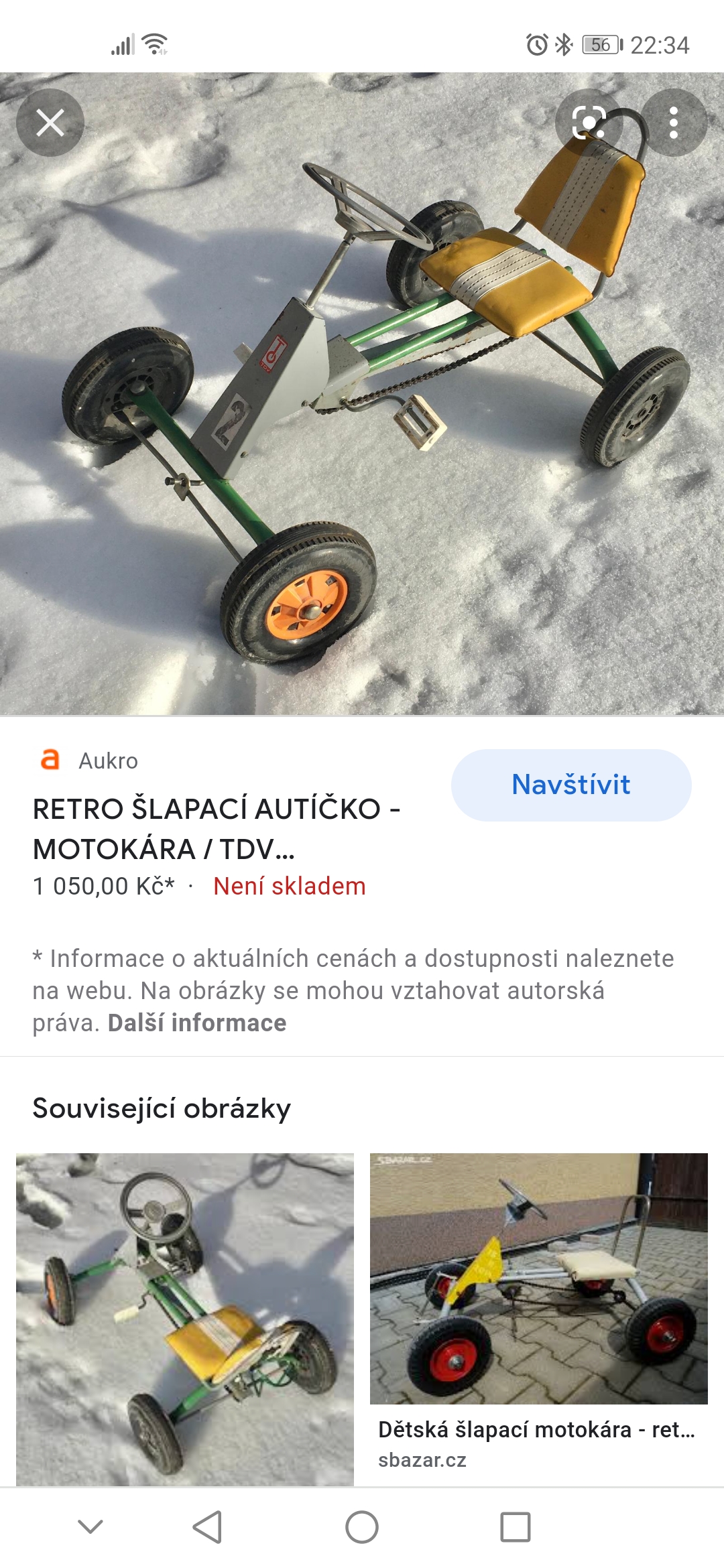Screen dimensions: 724x1568
Task: Open related image of green kart in snow
Action: (184, 1319)
